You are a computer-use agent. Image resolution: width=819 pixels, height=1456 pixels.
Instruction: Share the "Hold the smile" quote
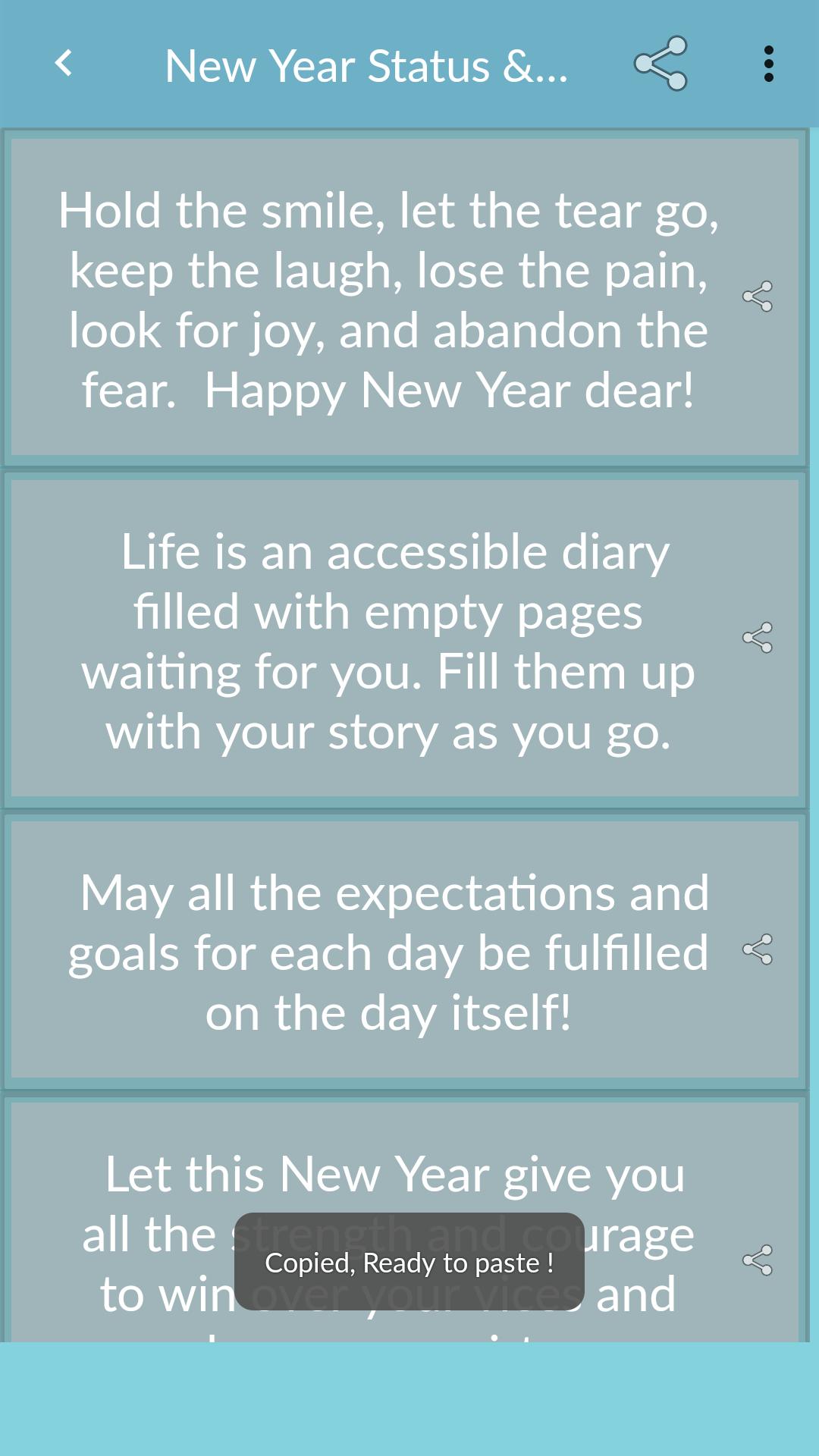(757, 297)
